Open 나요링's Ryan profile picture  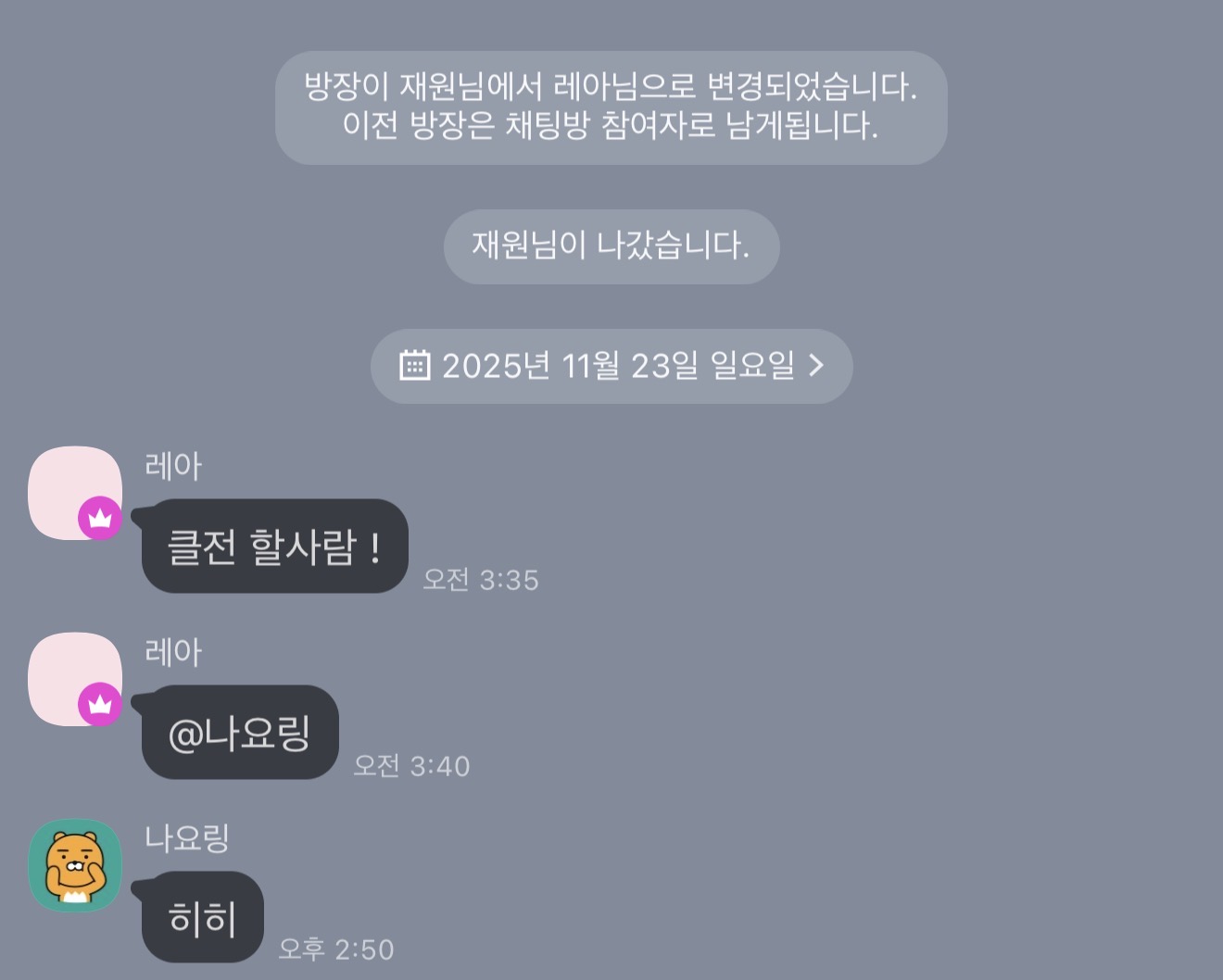[75, 865]
